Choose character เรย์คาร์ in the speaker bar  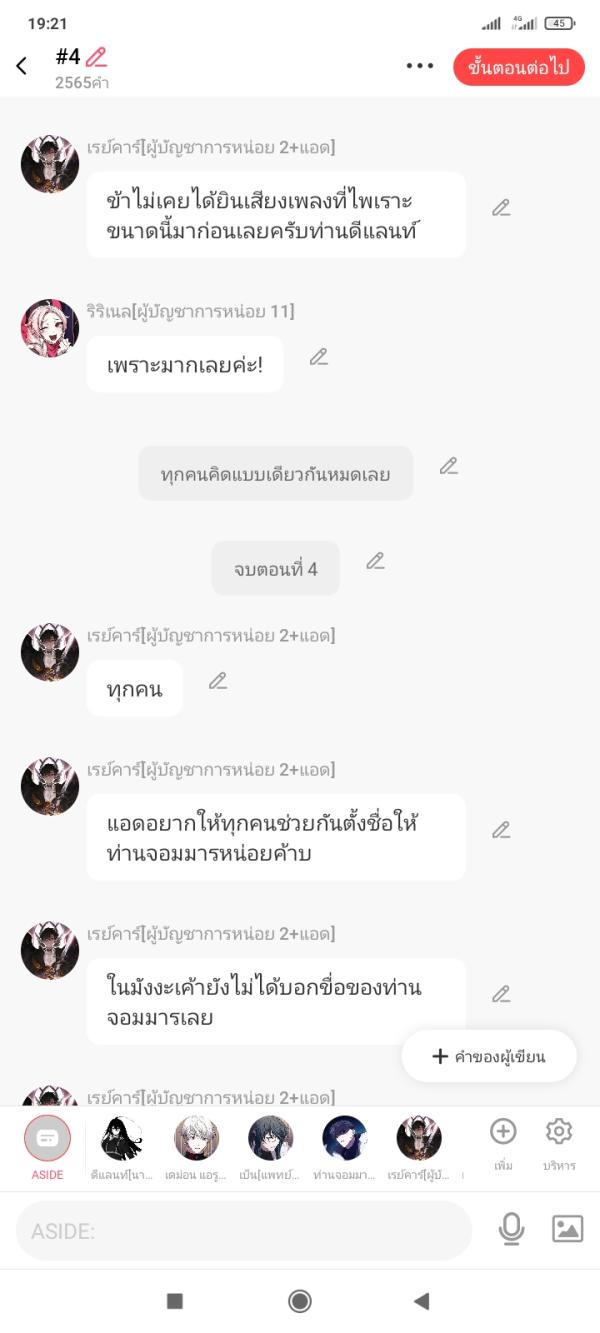[418, 1146]
